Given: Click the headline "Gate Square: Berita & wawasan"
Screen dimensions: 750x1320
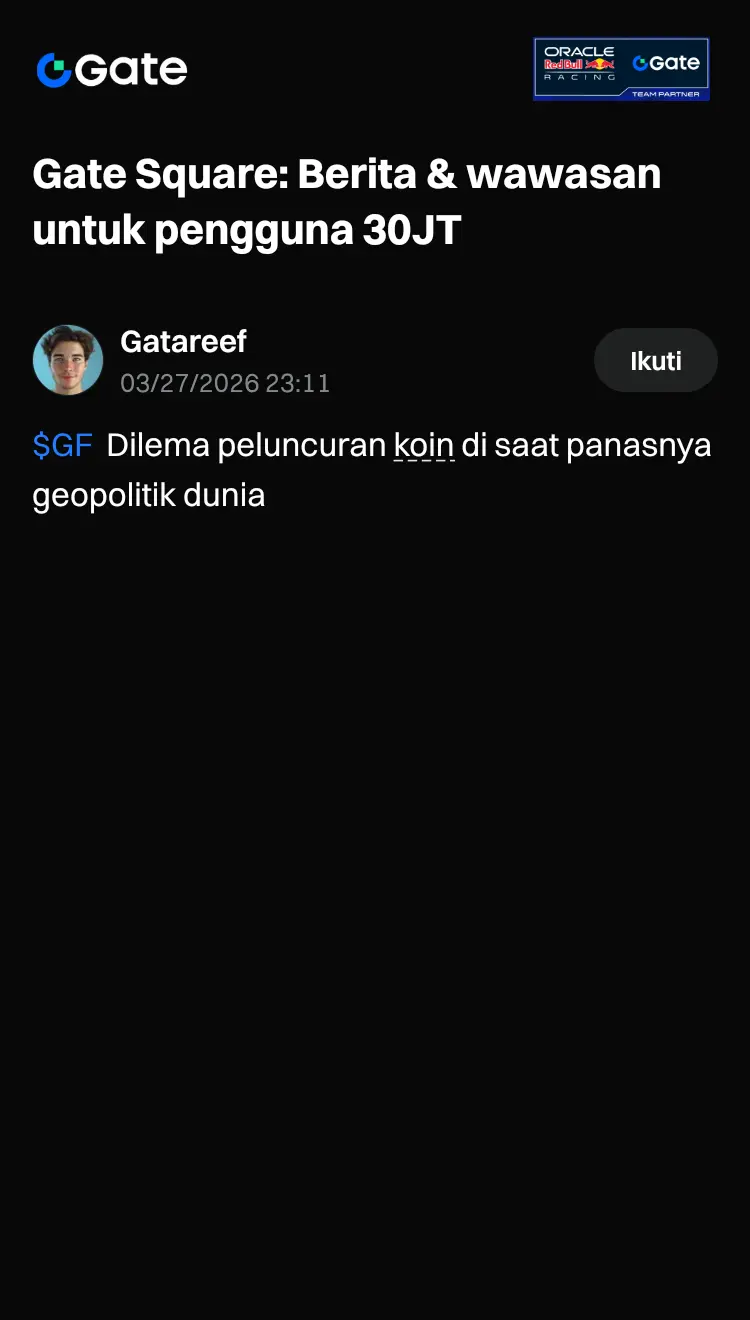Looking at the screenshot, I should click(346, 173).
